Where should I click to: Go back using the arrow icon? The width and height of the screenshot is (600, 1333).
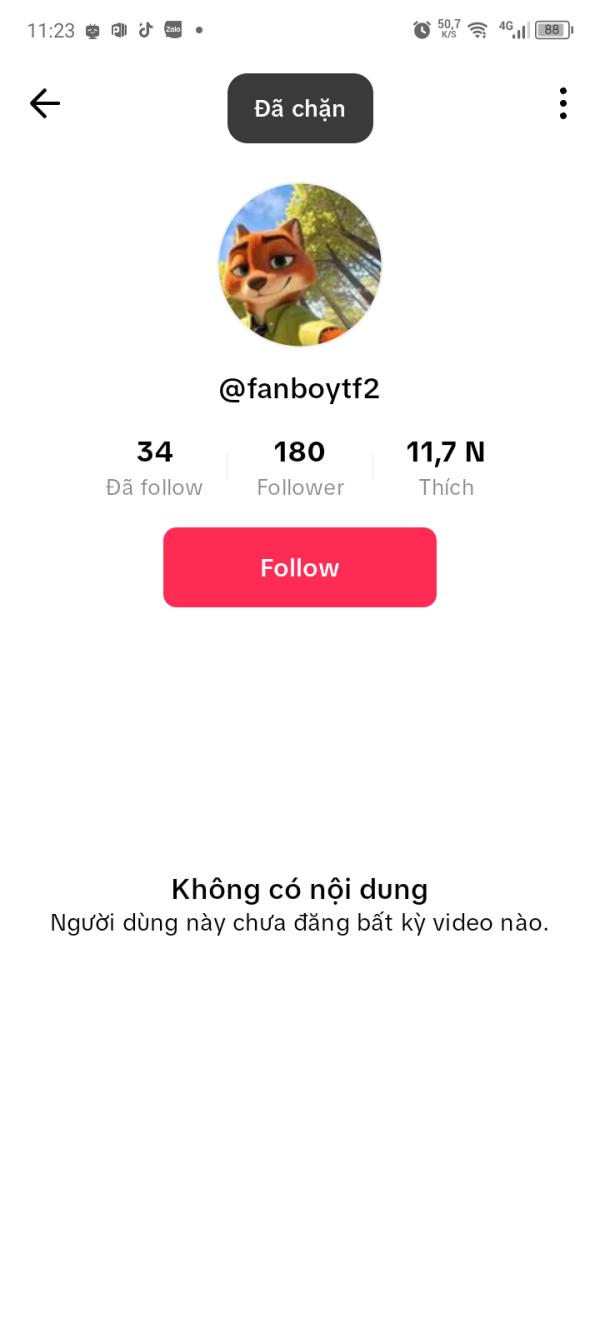[x=45, y=103]
